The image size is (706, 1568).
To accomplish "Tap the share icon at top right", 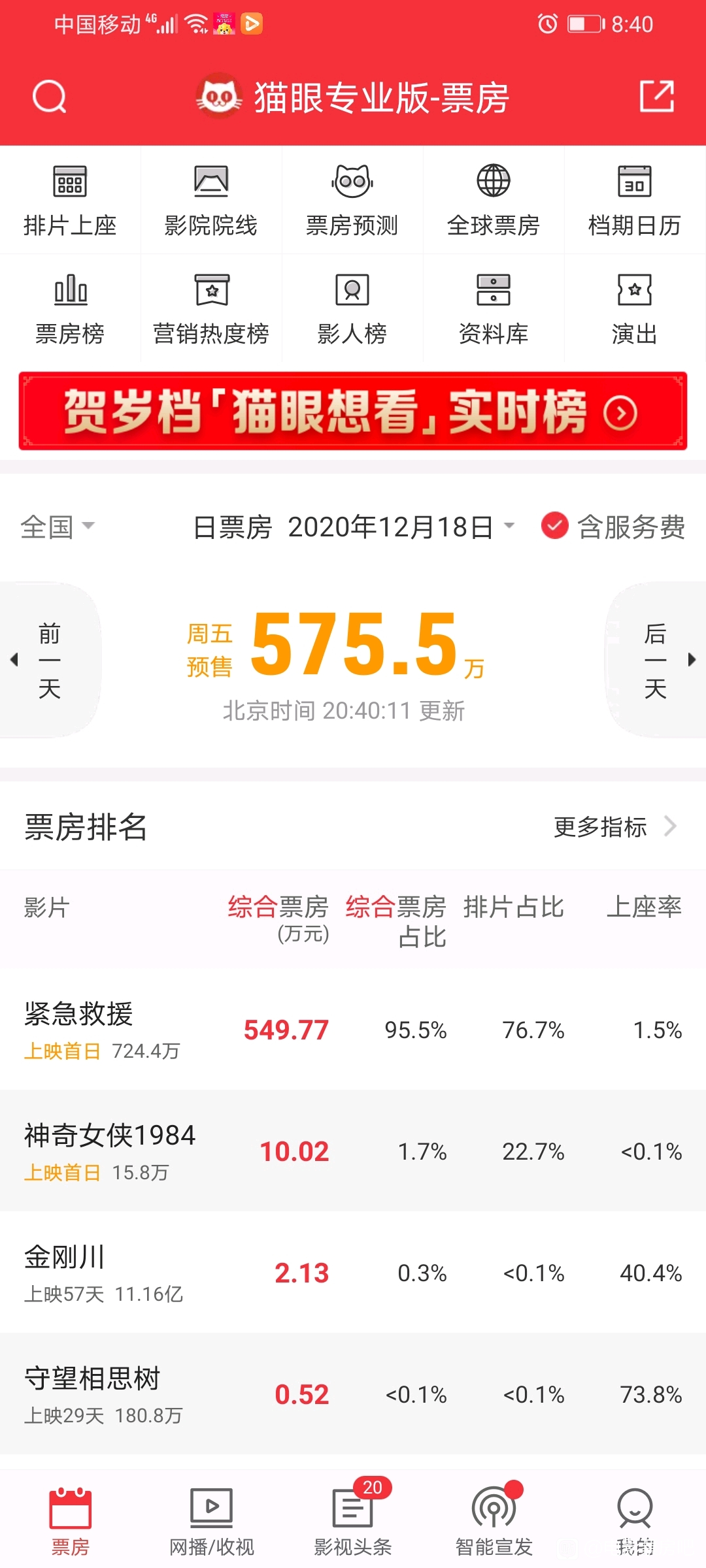I will tap(656, 97).
